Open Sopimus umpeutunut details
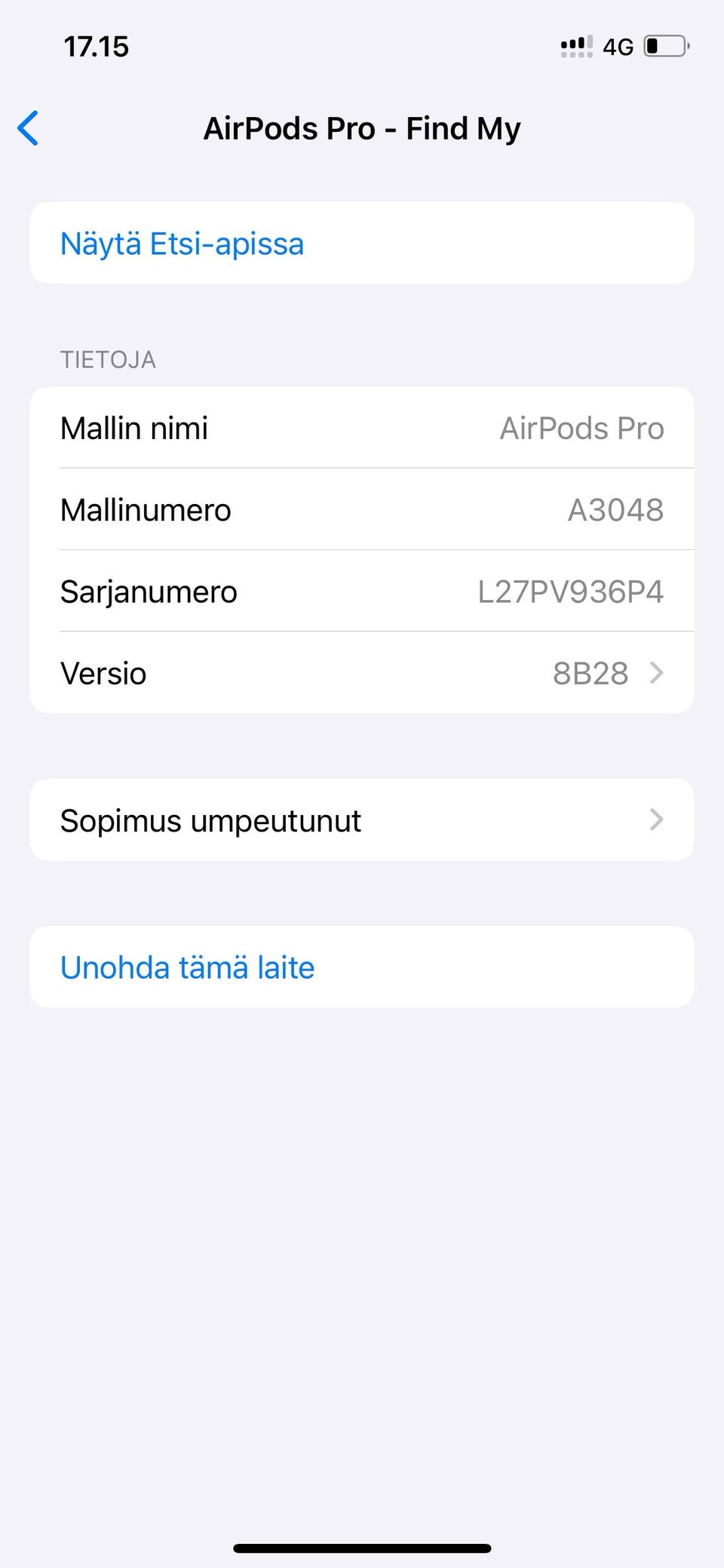Viewport: 724px width, 1568px height. click(x=361, y=820)
